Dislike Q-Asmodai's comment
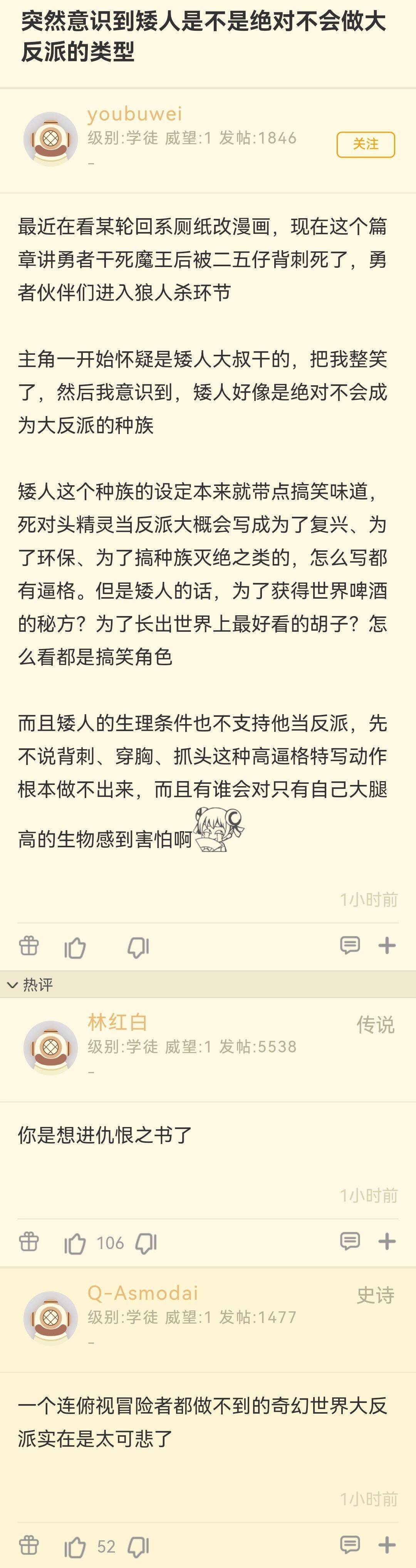 [138, 1547]
